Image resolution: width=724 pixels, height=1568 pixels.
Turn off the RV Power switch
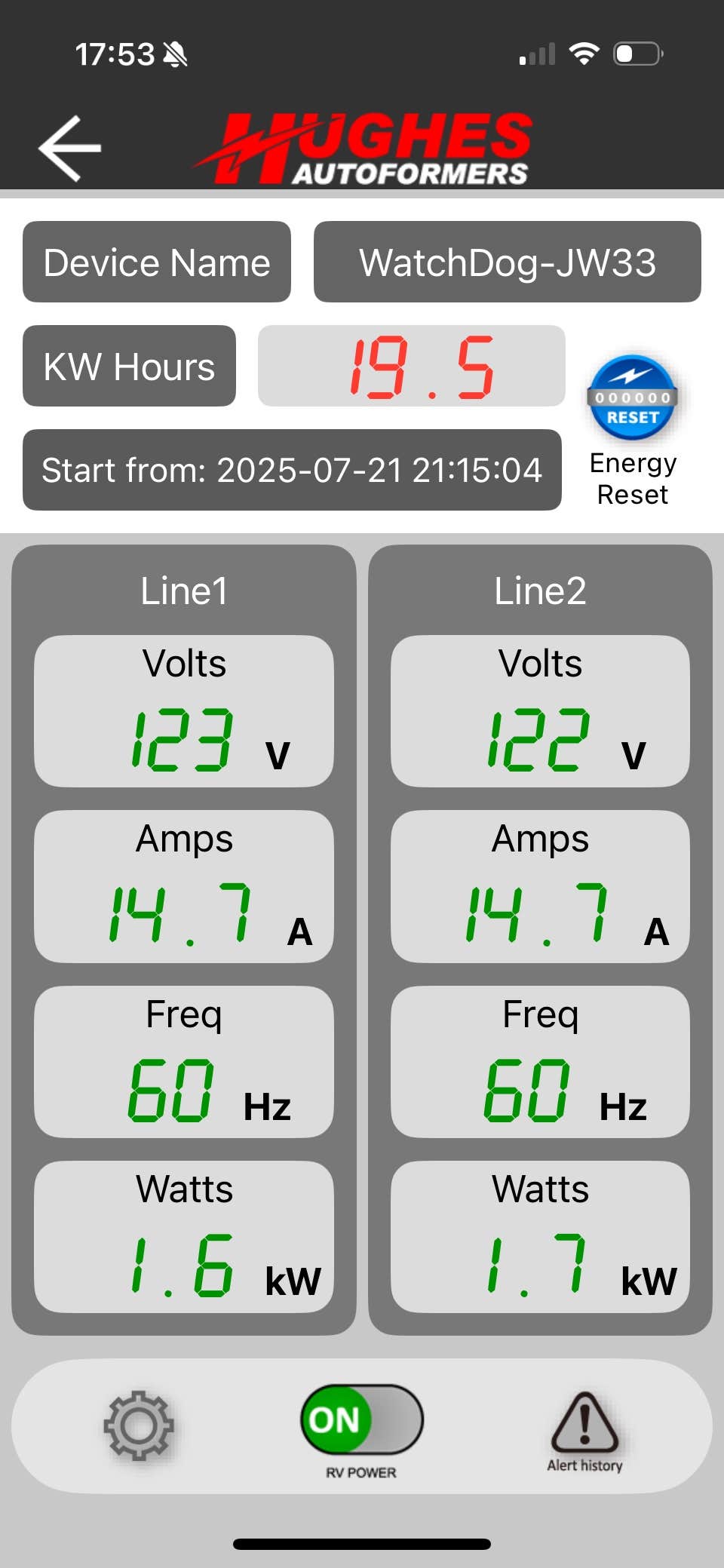click(362, 1419)
